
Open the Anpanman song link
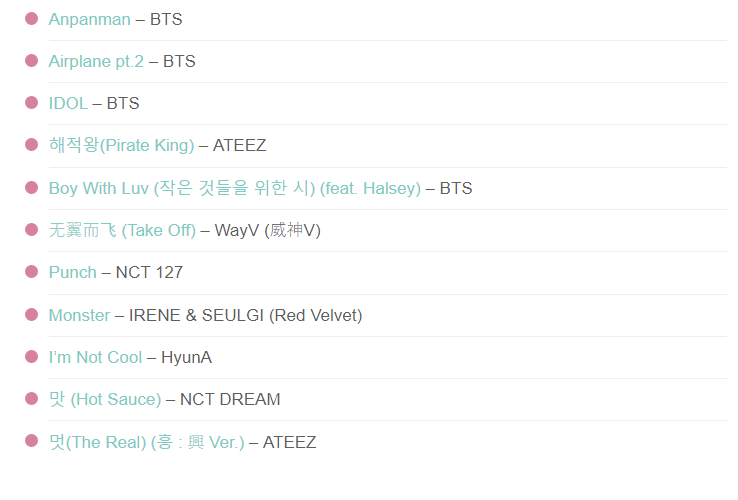click(x=89, y=19)
